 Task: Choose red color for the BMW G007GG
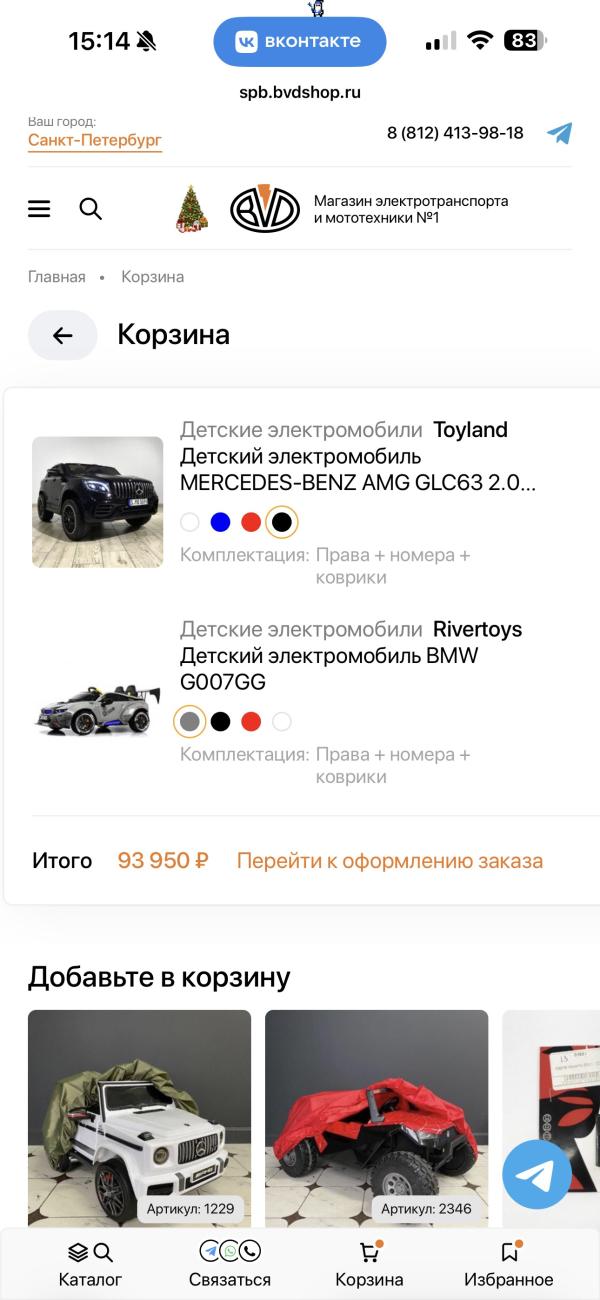tap(251, 721)
